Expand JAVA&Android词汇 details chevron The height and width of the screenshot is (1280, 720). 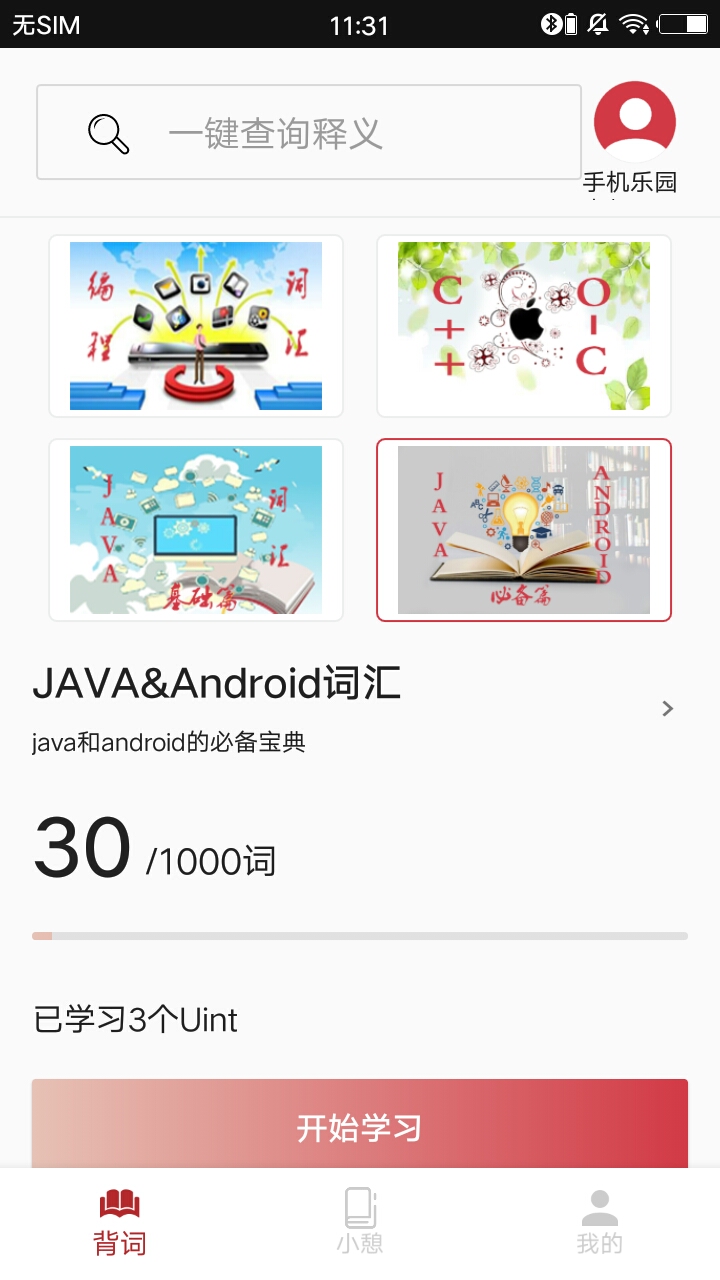click(x=668, y=709)
